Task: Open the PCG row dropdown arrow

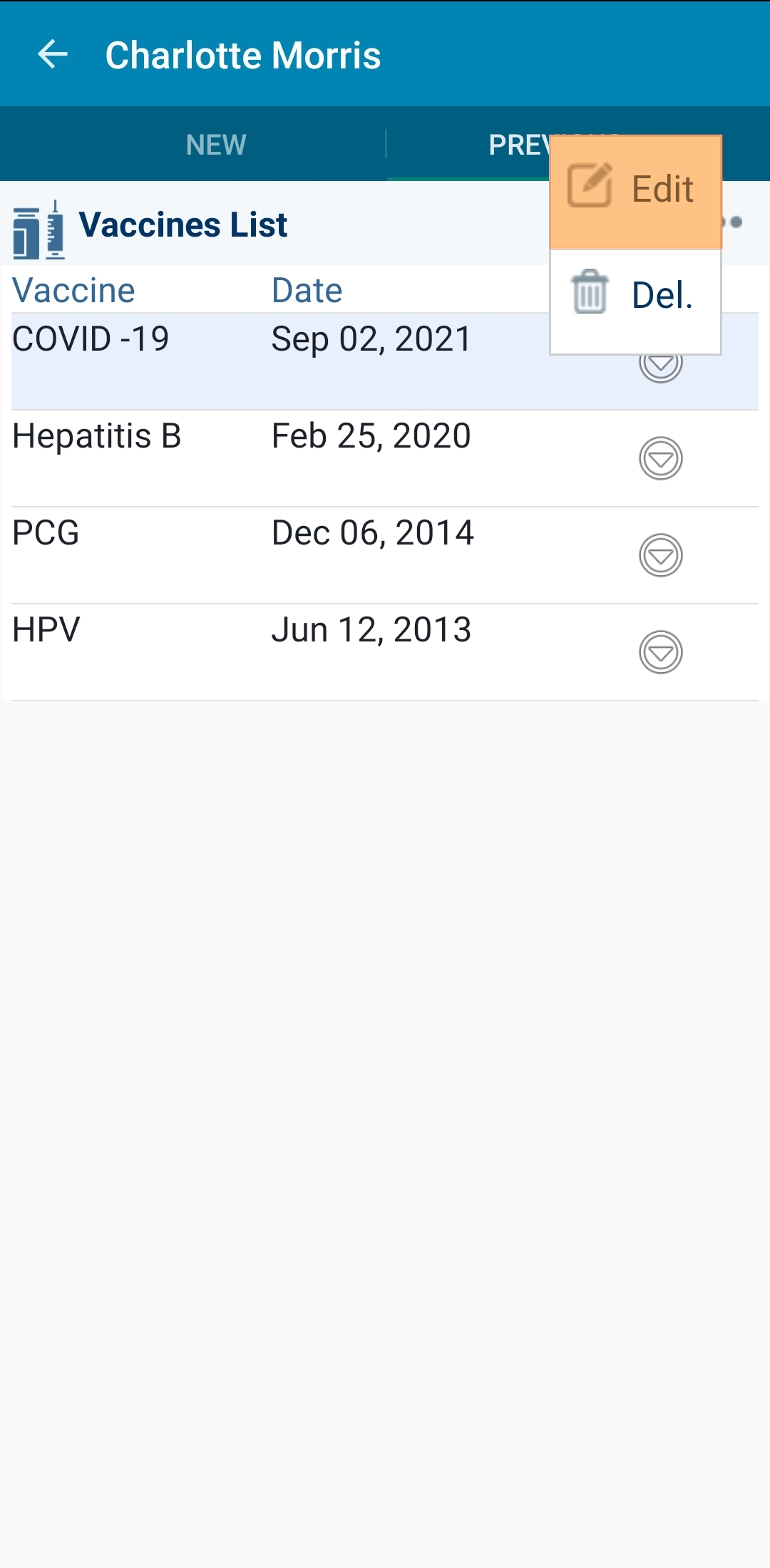Action: 661,555
